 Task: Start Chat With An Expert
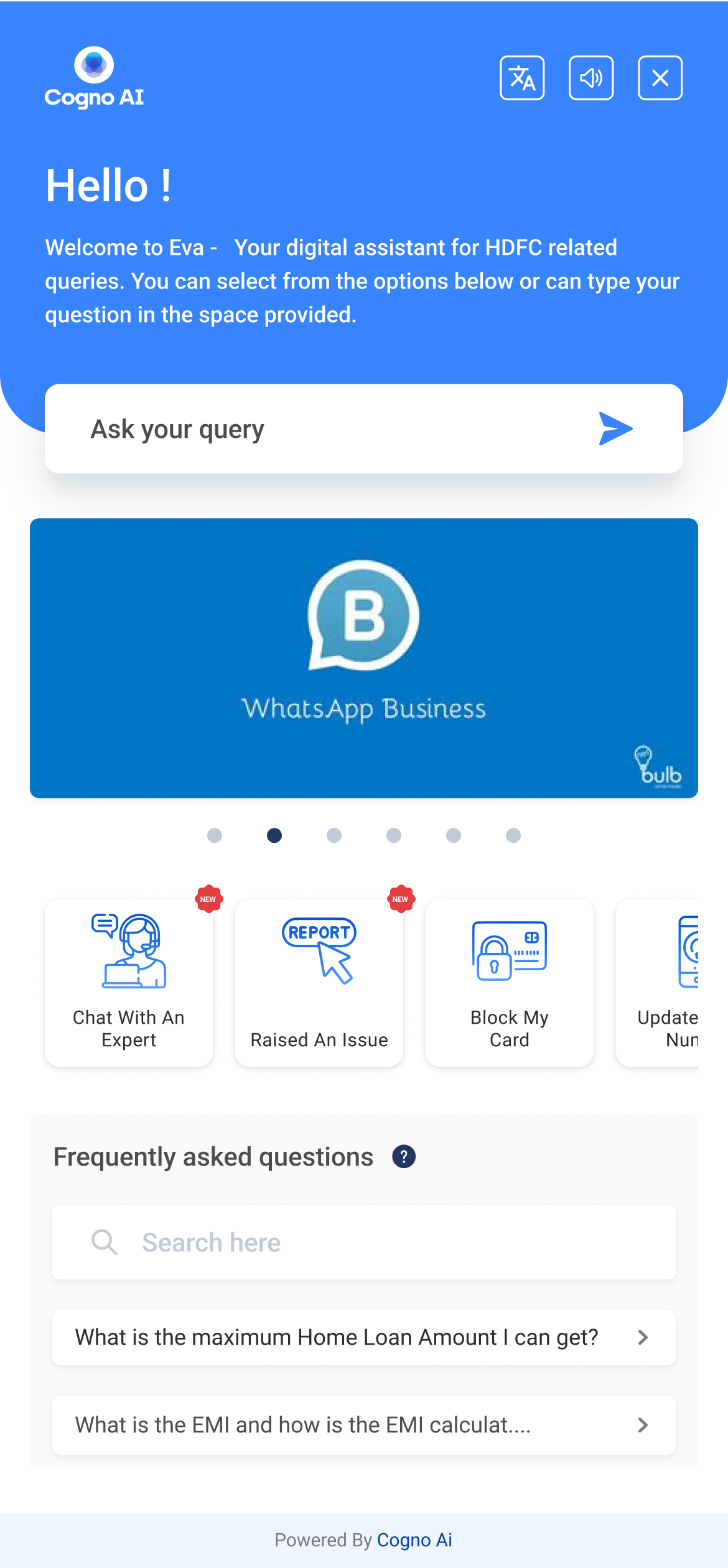129,983
